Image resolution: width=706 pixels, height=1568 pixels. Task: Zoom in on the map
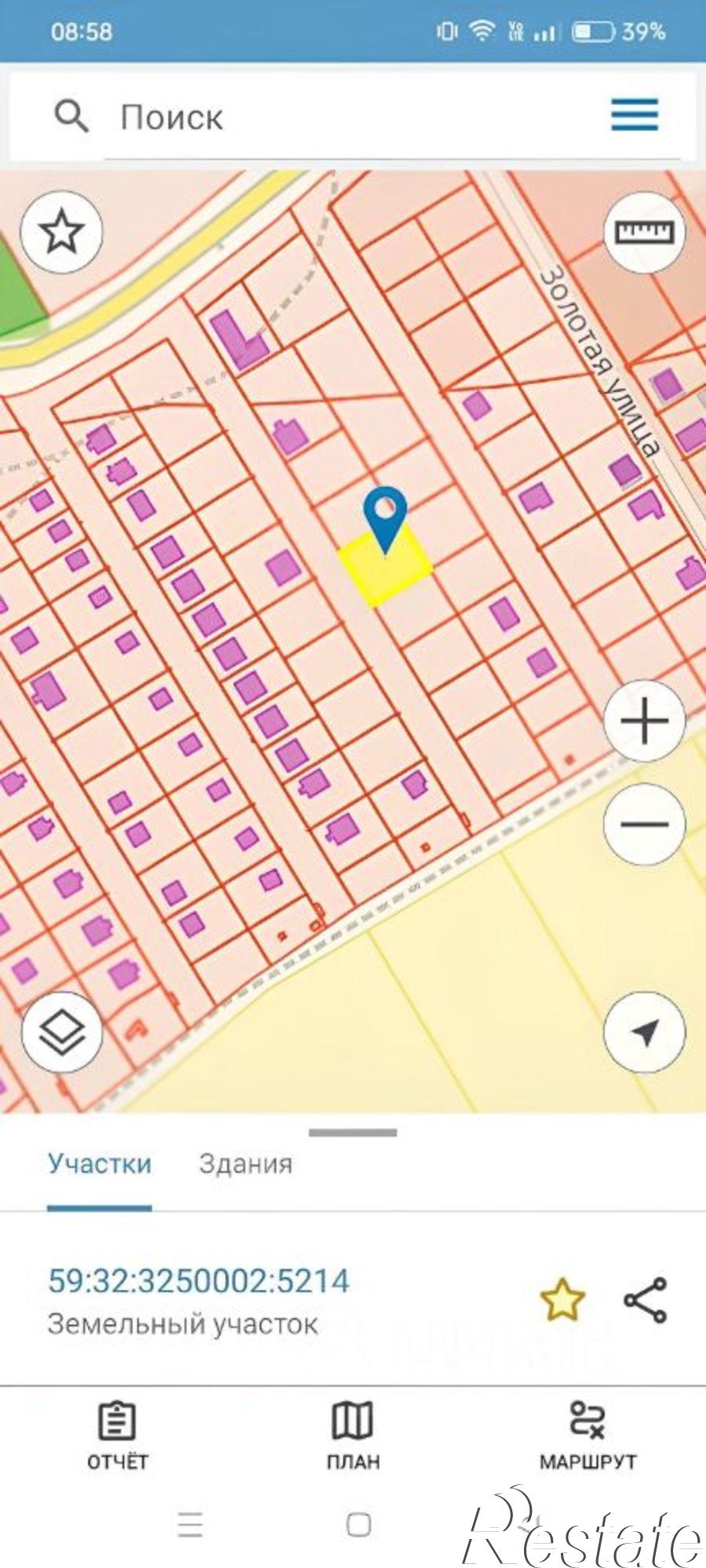click(644, 721)
